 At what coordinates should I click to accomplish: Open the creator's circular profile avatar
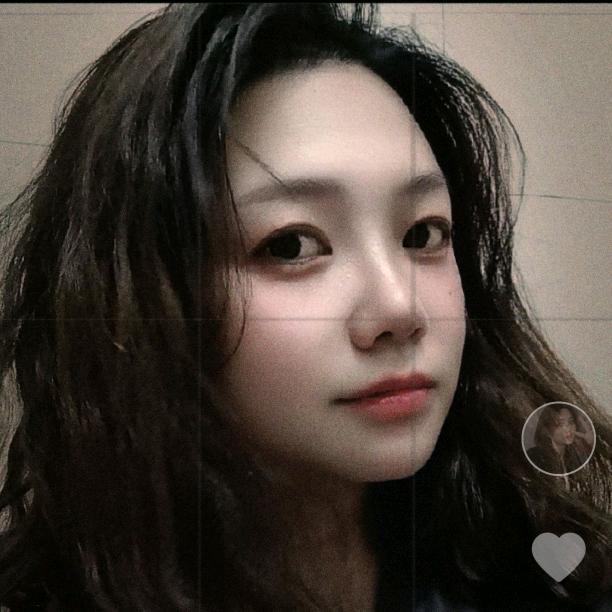[x=558, y=439]
